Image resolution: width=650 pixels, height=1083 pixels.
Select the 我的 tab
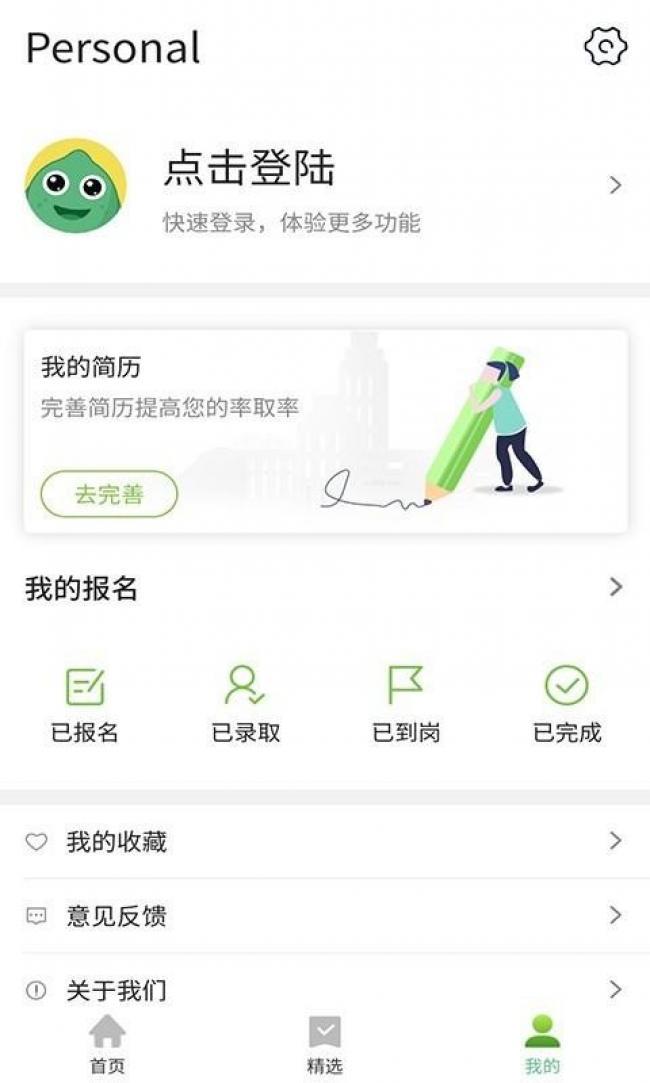pos(542,1045)
